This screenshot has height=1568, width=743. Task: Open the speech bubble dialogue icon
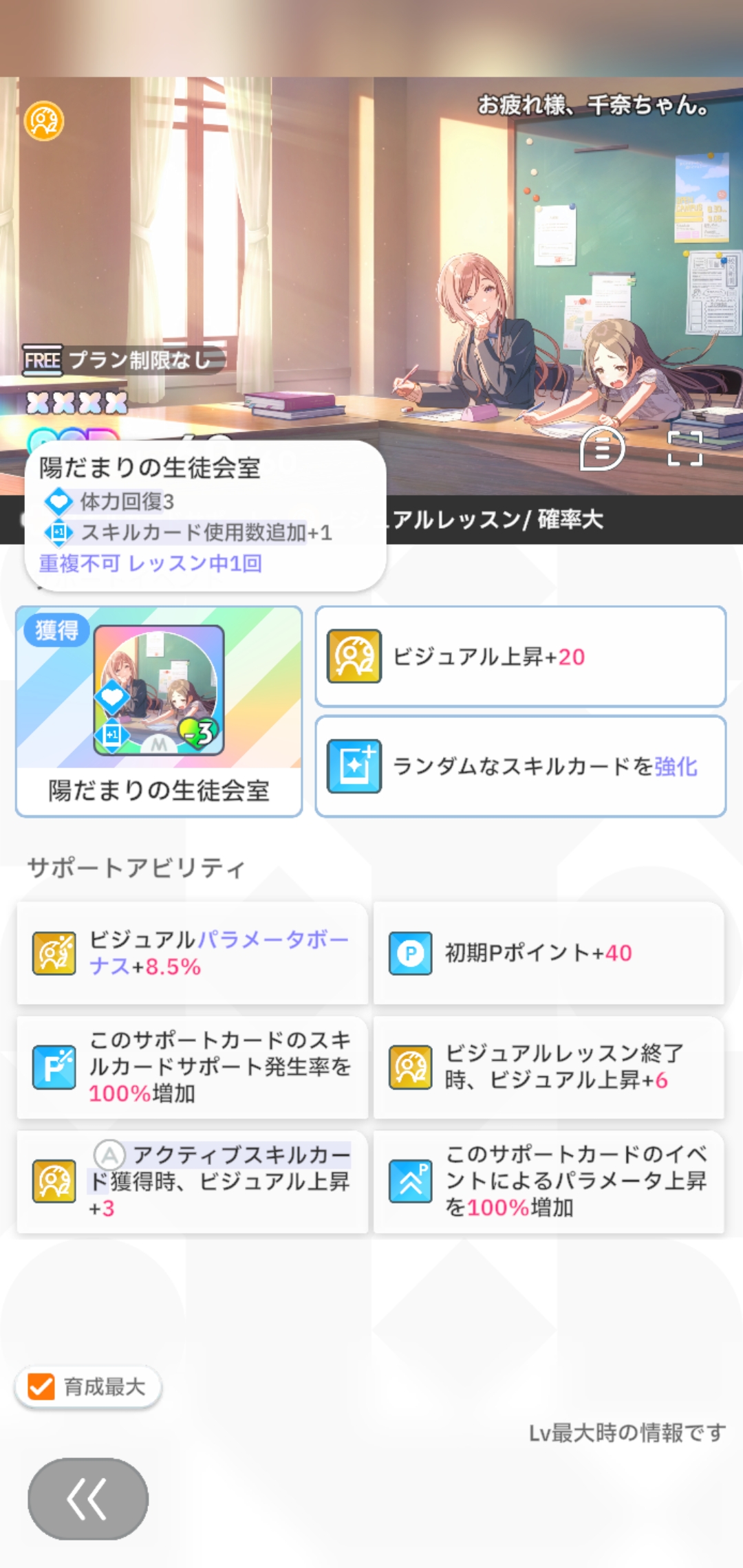pos(602,449)
